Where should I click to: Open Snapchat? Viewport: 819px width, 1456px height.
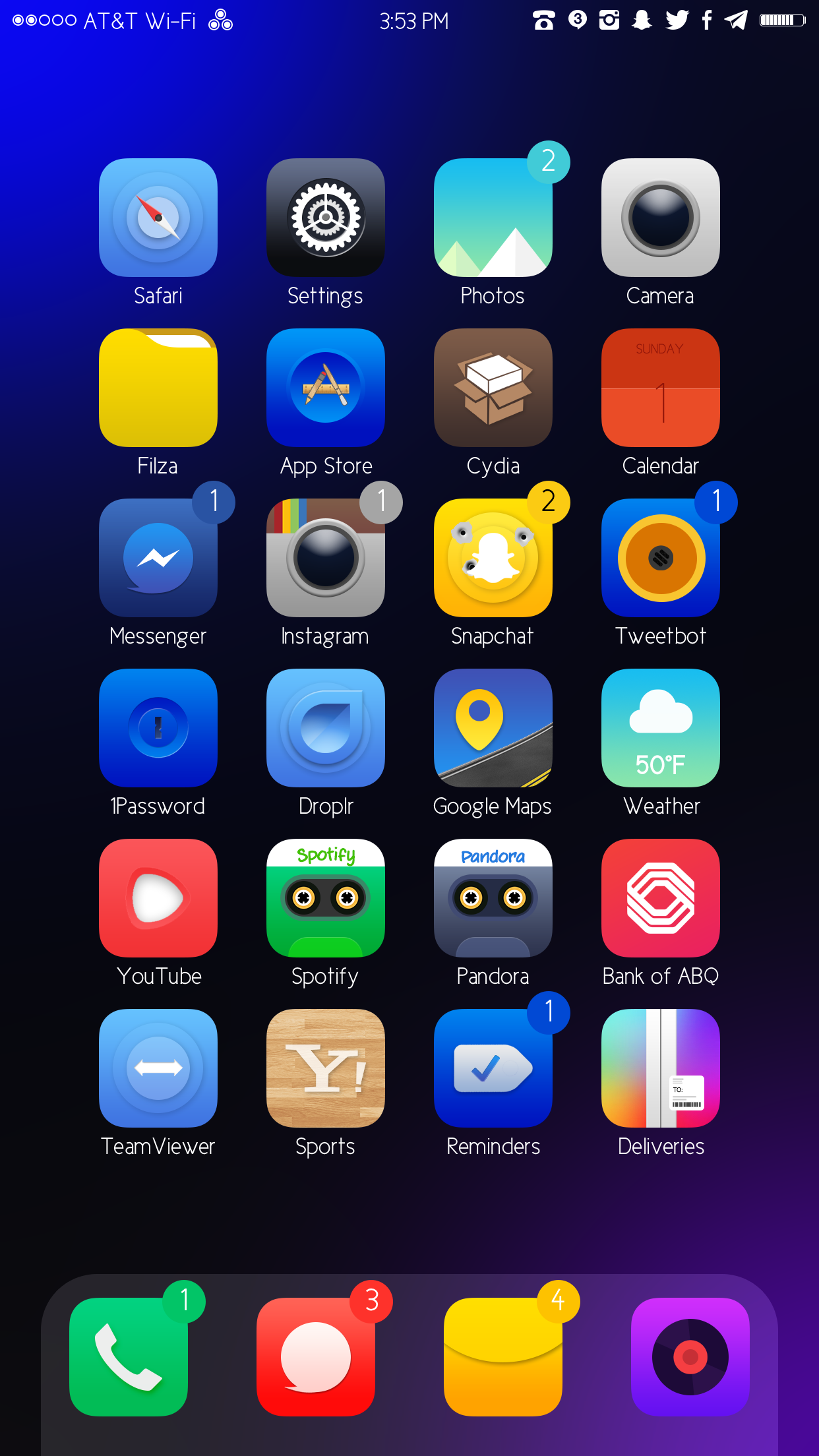click(x=493, y=558)
